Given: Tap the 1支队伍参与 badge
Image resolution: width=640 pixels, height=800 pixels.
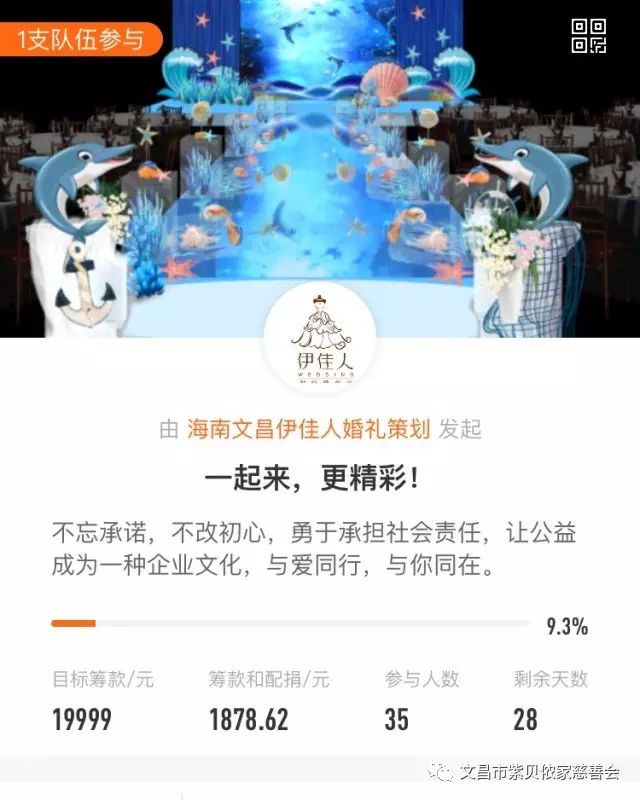Looking at the screenshot, I should [x=80, y=39].
